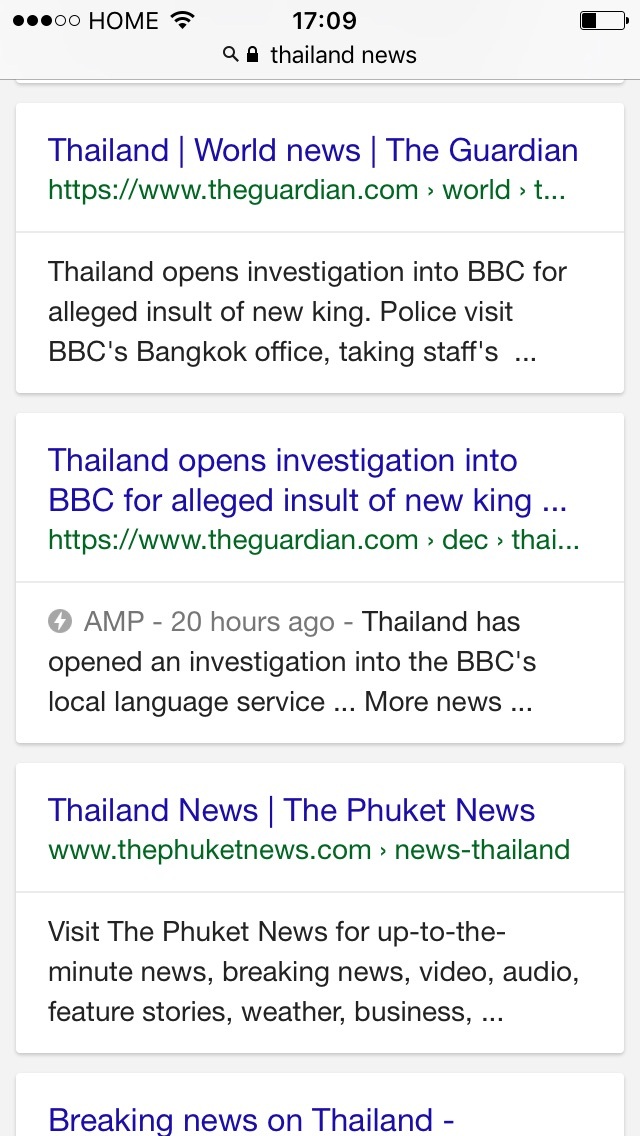Tap the address bar showing thailand news
640x1136 pixels.
click(x=320, y=54)
